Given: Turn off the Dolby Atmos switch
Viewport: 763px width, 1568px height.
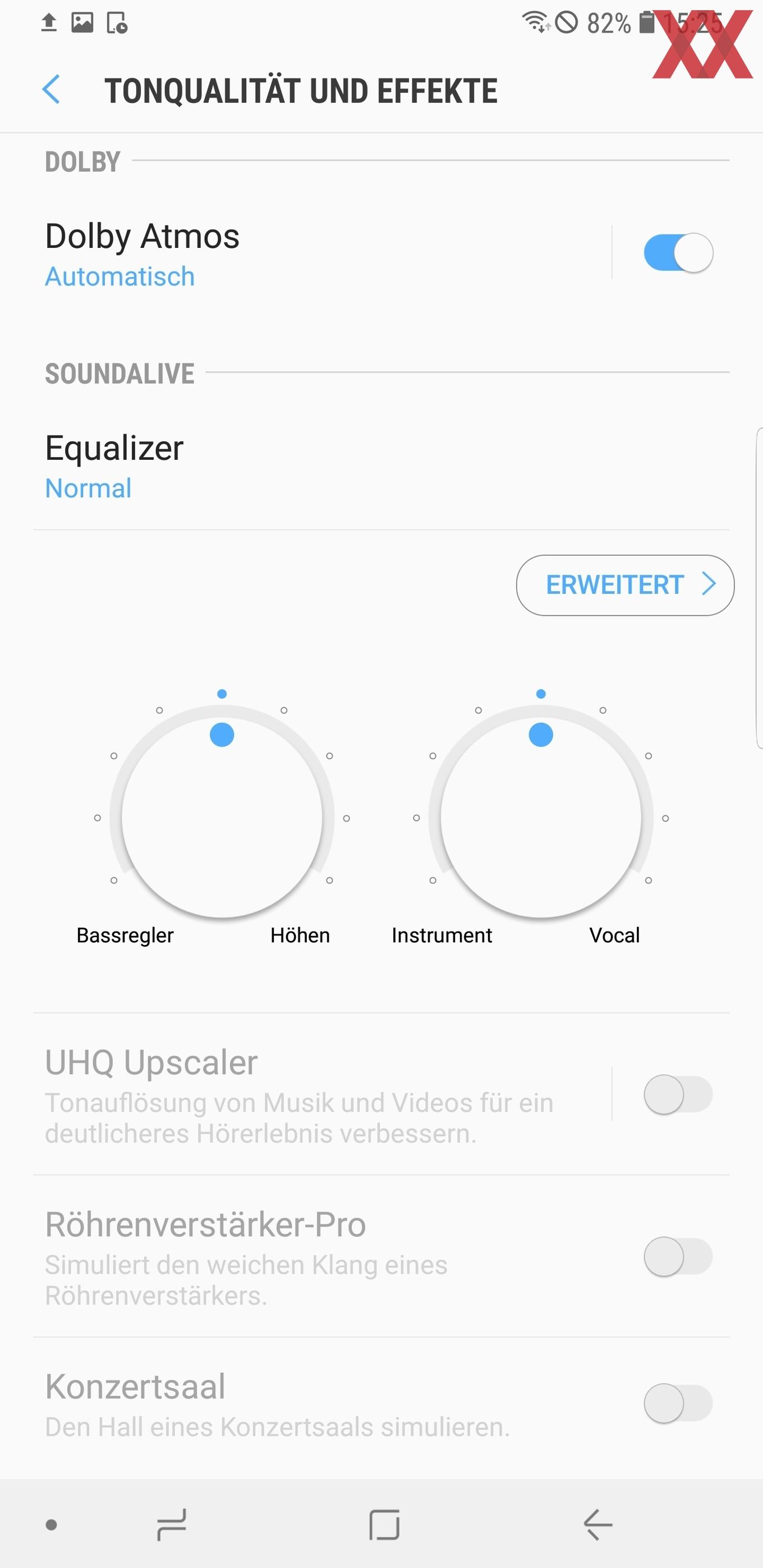Looking at the screenshot, I should click(678, 252).
